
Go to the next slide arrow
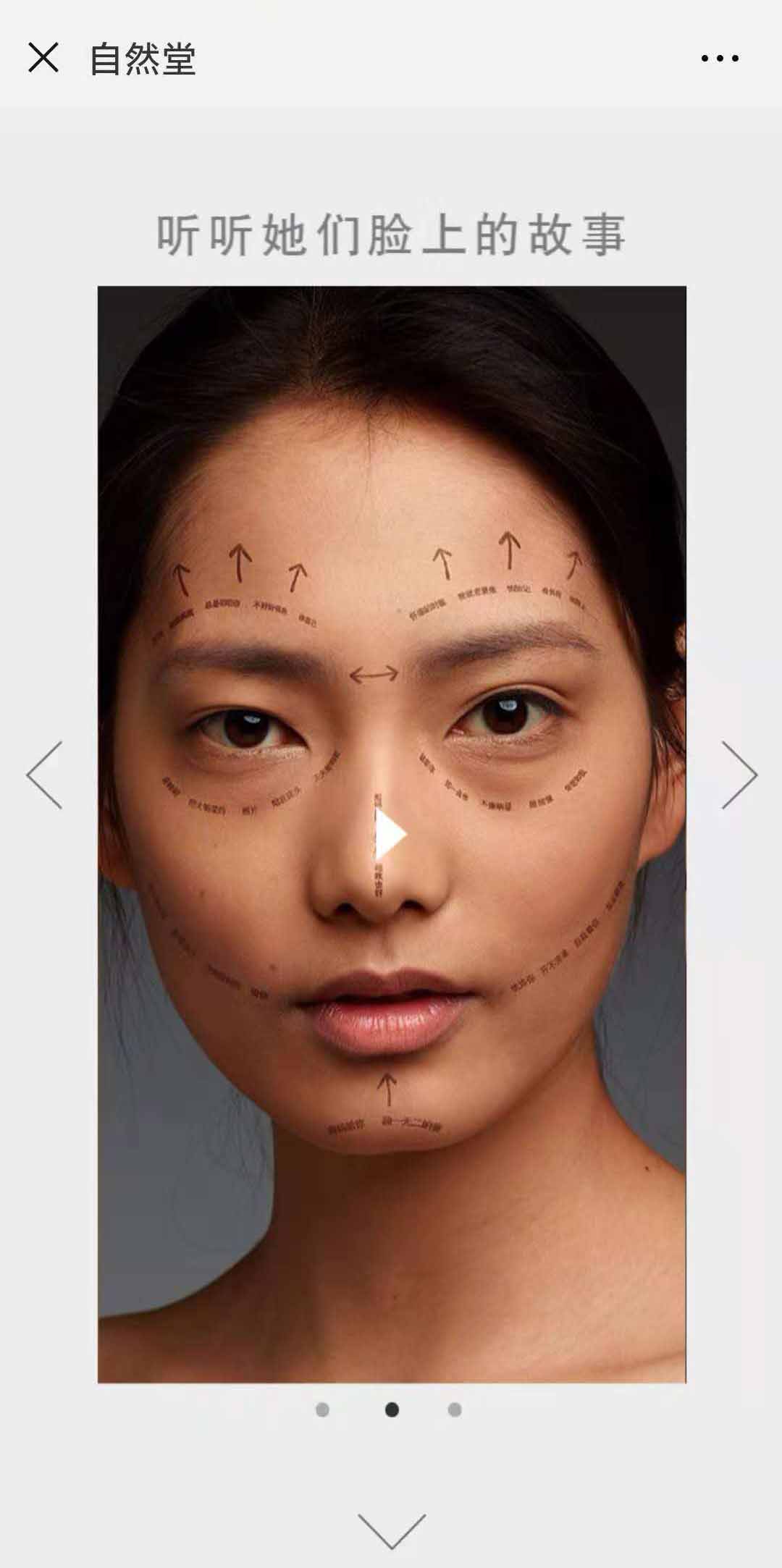(x=739, y=775)
